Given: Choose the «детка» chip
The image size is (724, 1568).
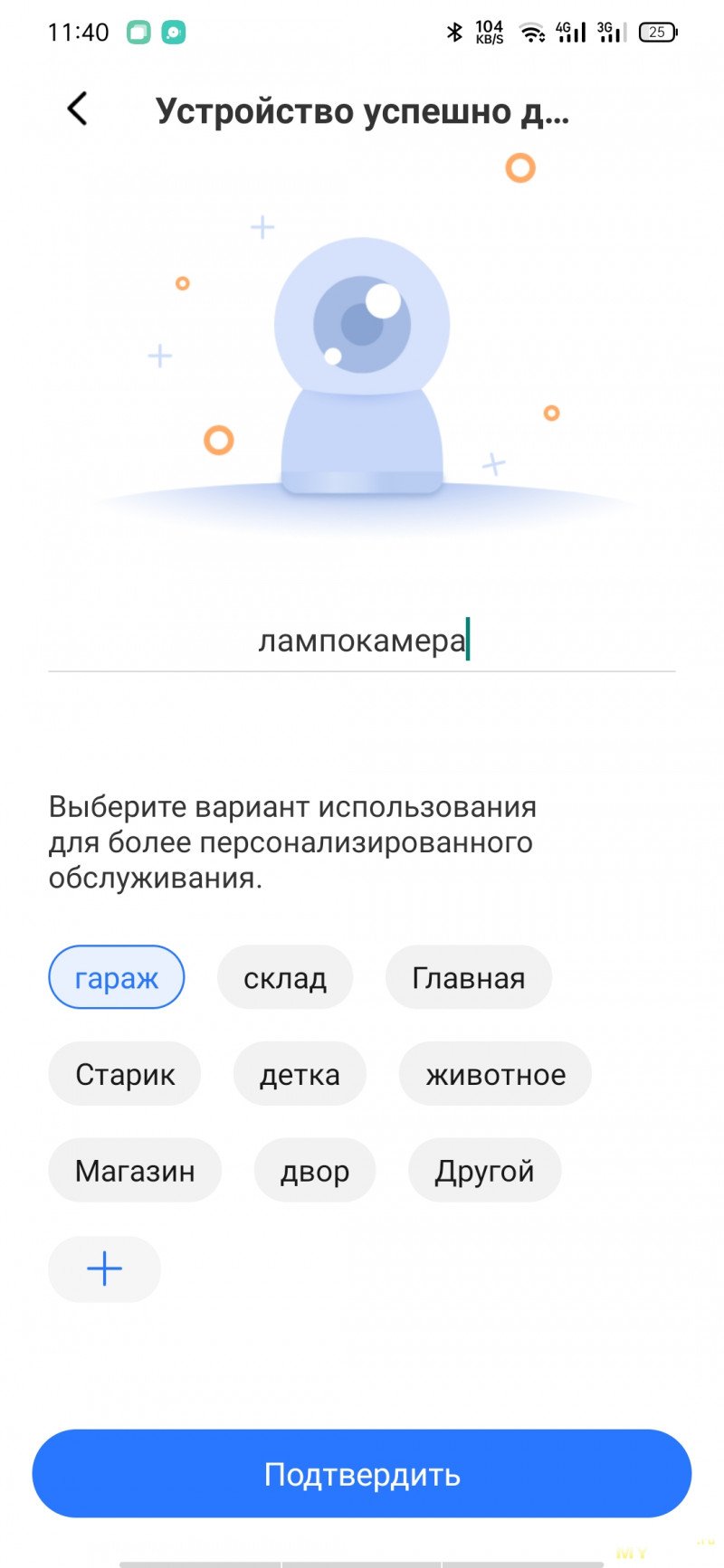Looking at the screenshot, I should pos(300,1074).
